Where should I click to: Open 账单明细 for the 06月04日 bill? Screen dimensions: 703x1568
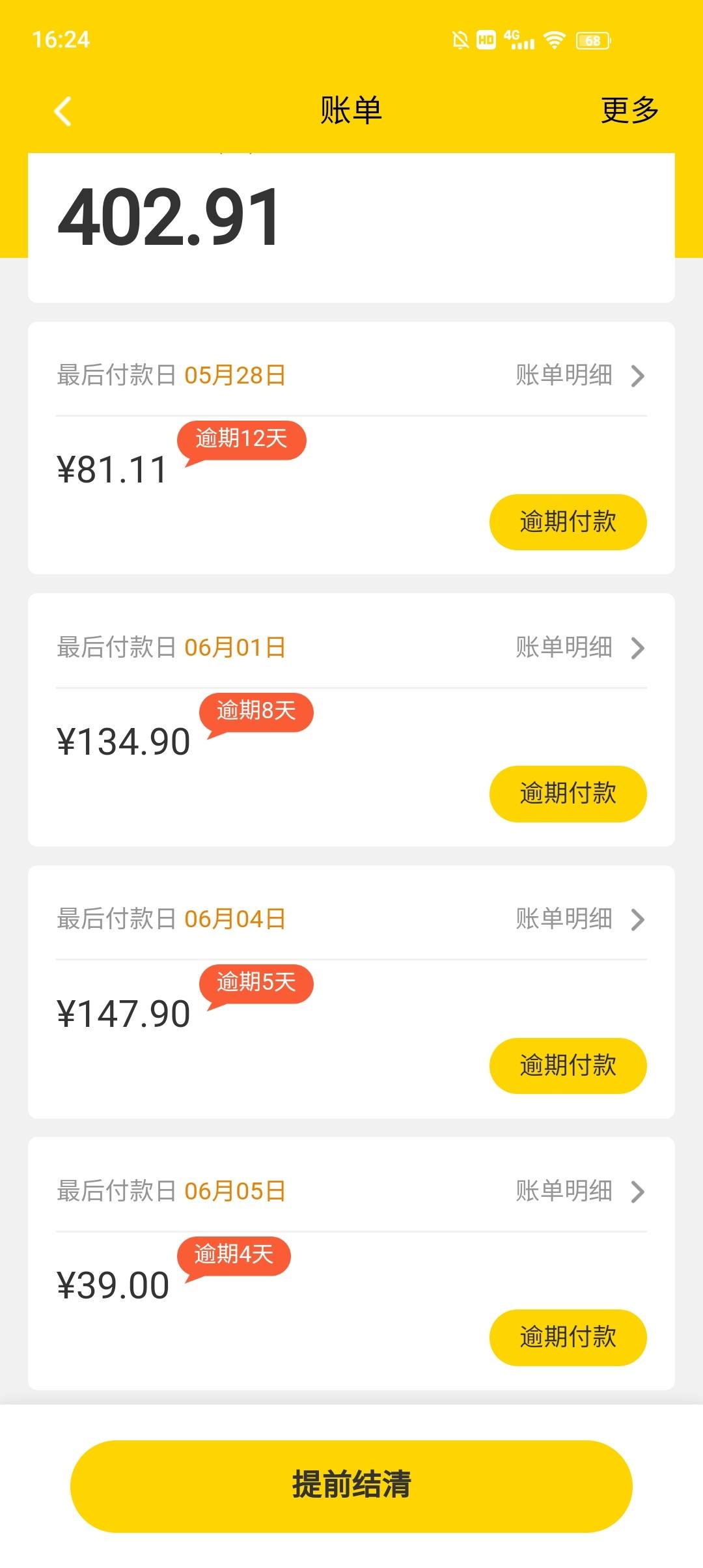(581, 919)
